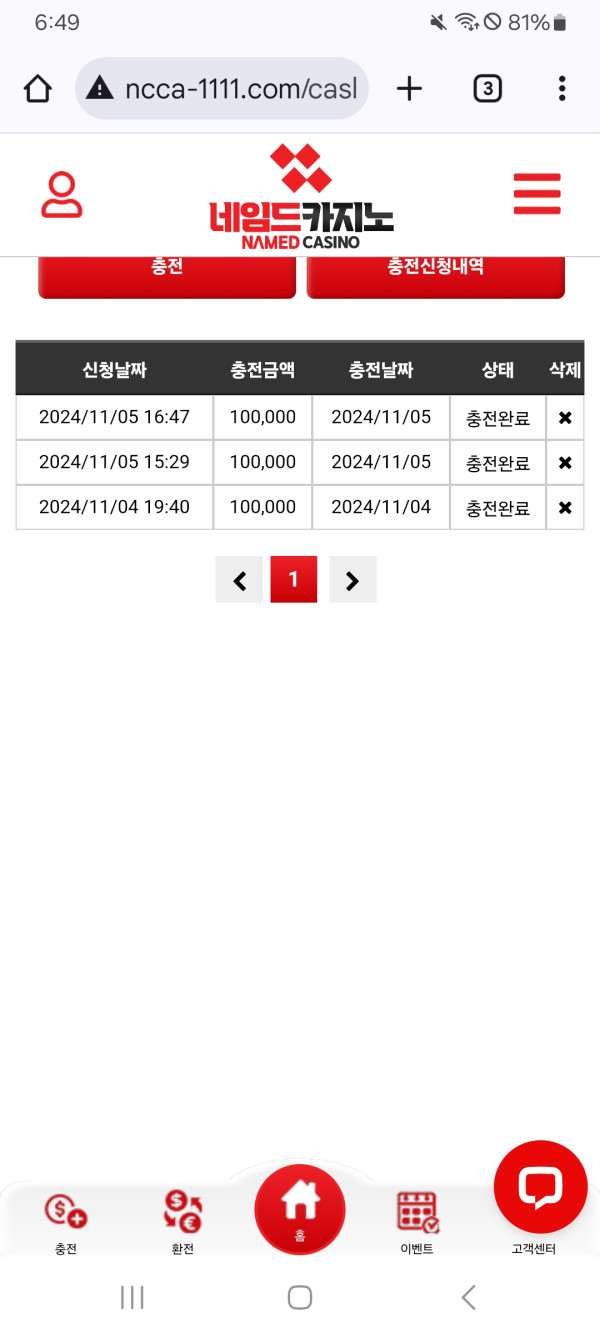This screenshot has width=600, height=1333.
Task: Delete the 2024/11/05 15:29 entry
Action: (x=565, y=463)
